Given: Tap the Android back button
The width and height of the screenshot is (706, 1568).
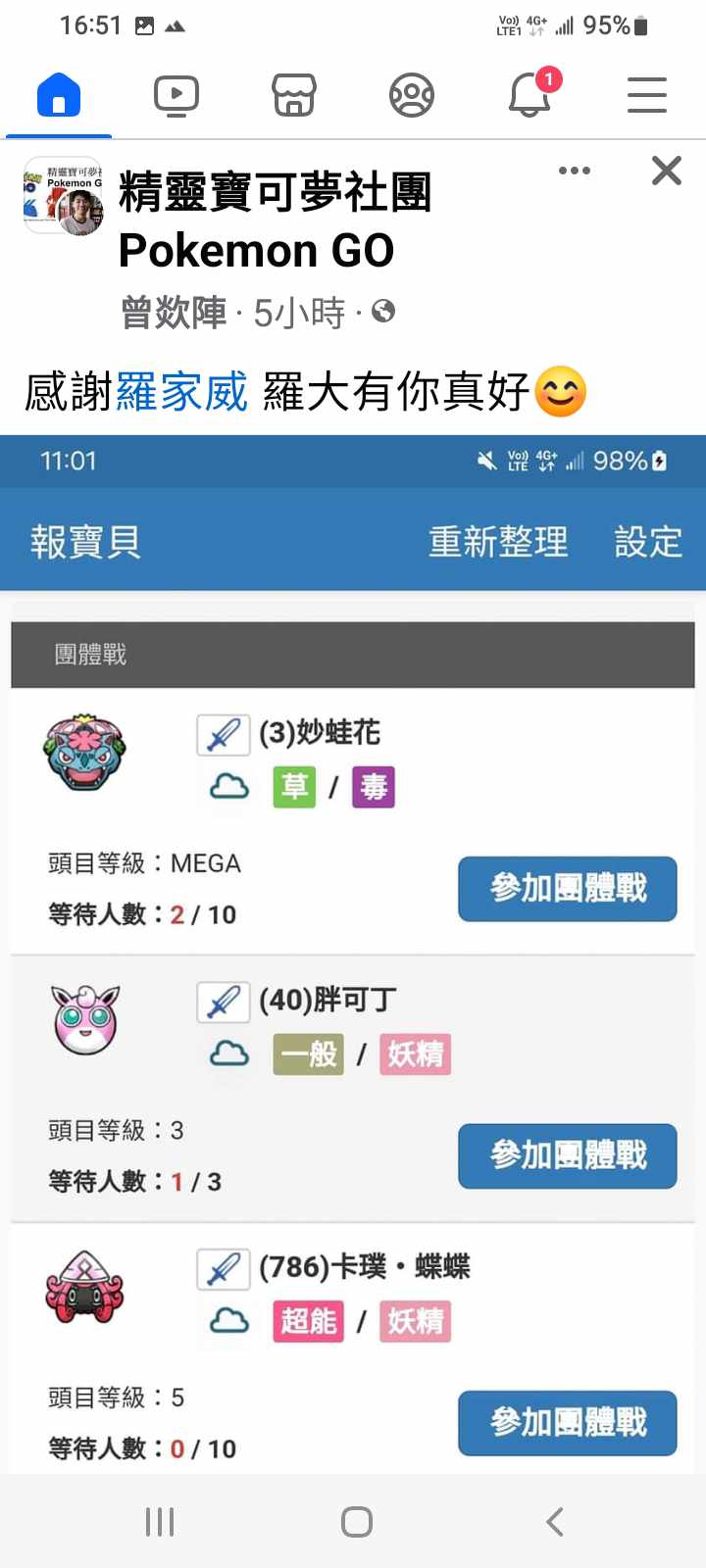Looking at the screenshot, I should [554, 1522].
